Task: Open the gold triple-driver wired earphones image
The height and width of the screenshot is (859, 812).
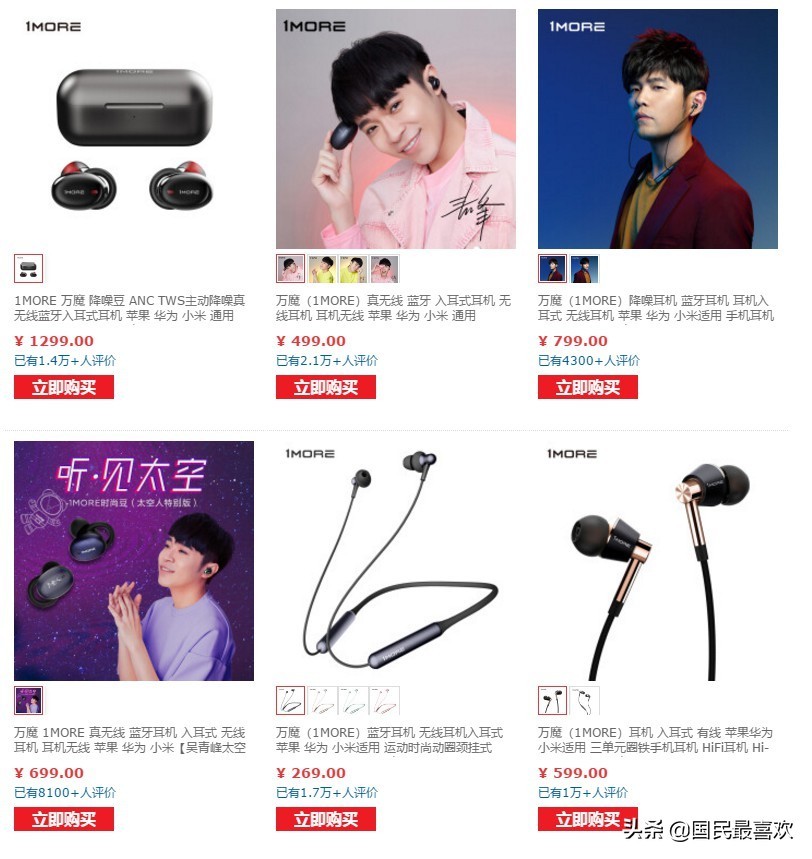Action: click(658, 561)
